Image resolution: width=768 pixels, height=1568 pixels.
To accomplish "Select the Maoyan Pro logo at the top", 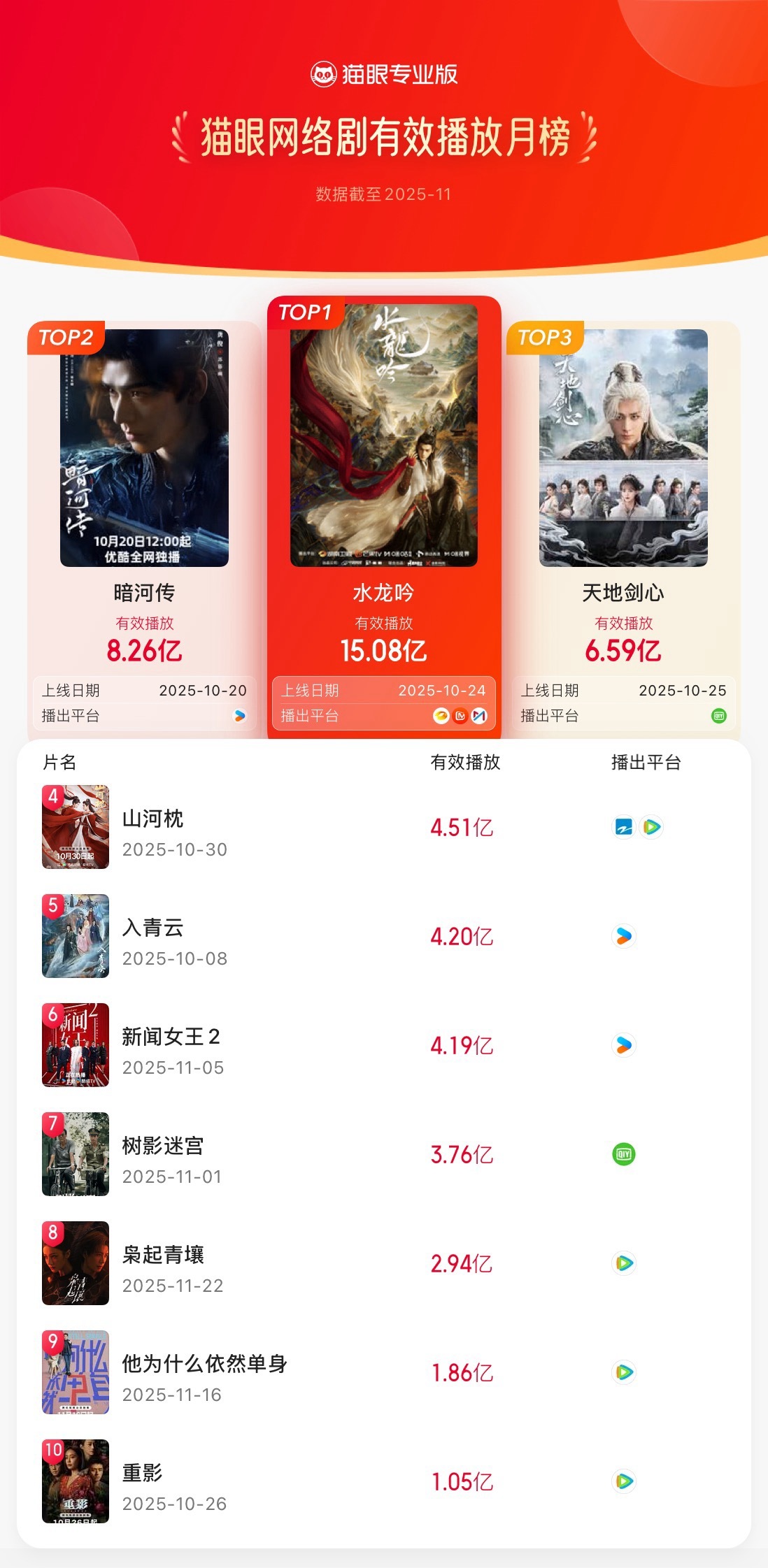I will [x=384, y=72].
